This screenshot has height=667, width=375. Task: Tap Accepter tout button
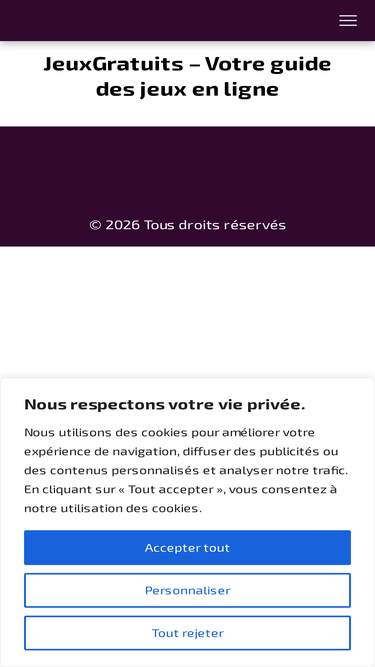(x=188, y=547)
